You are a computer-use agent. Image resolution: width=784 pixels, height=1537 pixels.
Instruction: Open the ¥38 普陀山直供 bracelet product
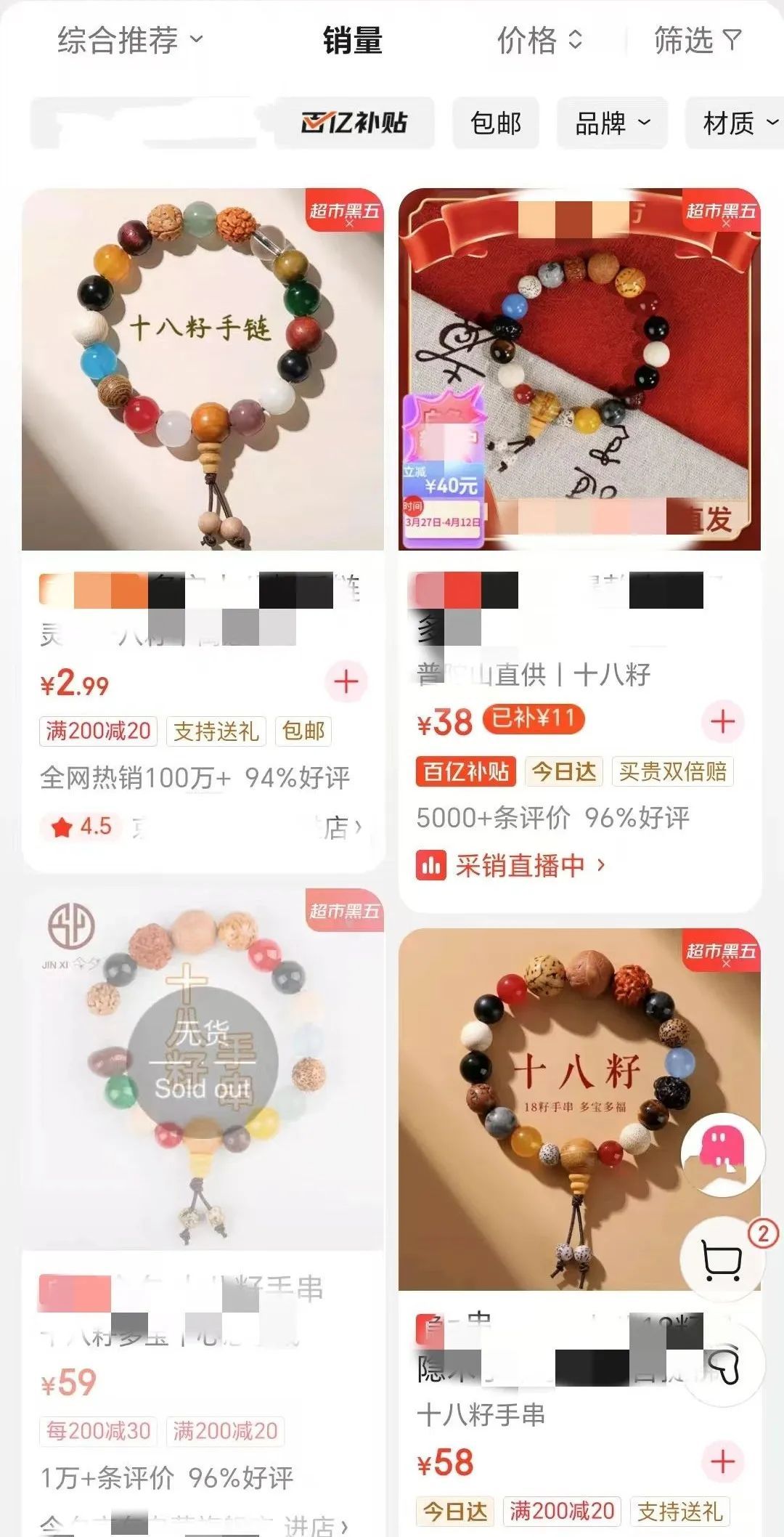(x=579, y=370)
